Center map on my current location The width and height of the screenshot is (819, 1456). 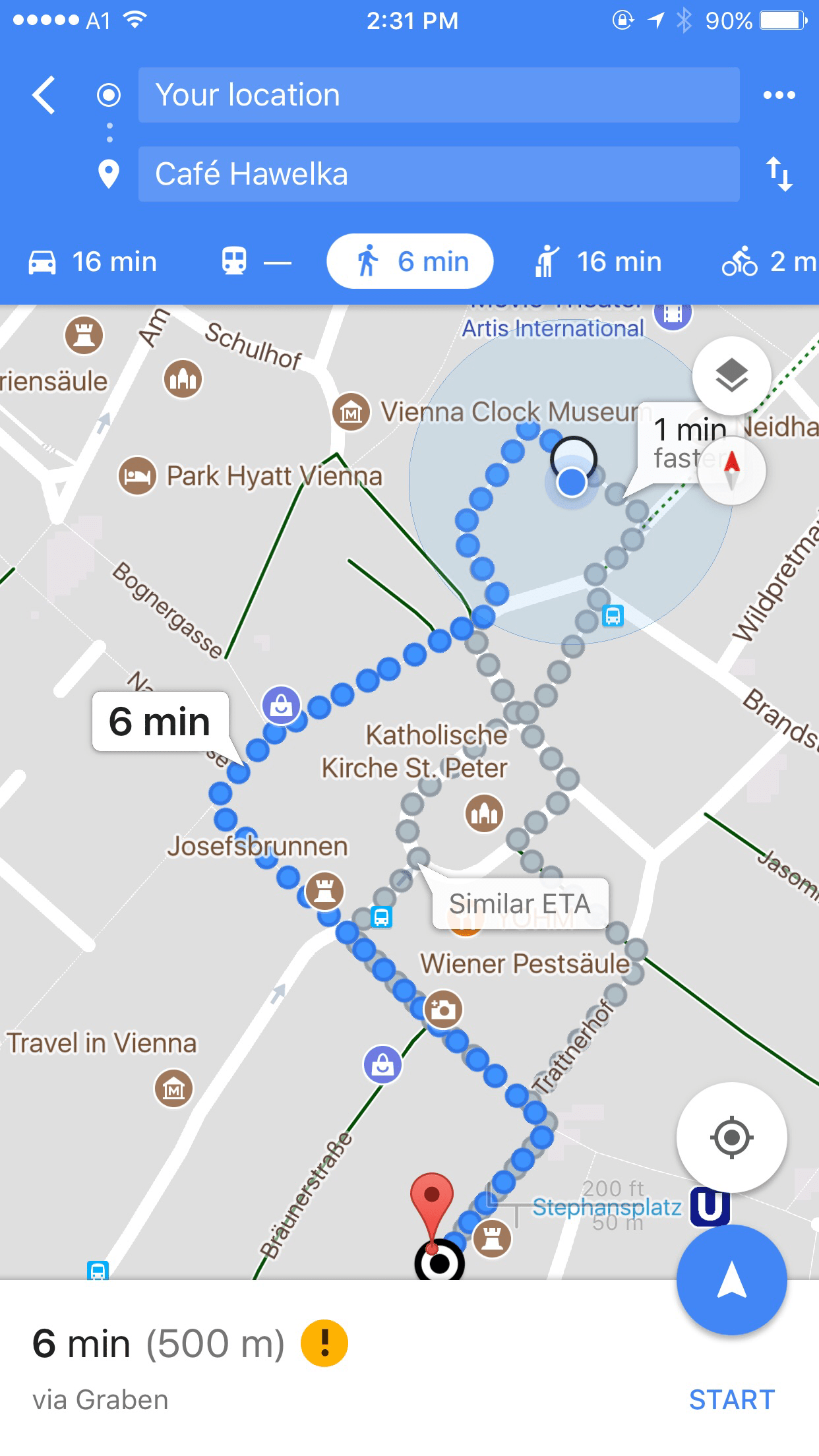click(731, 1137)
